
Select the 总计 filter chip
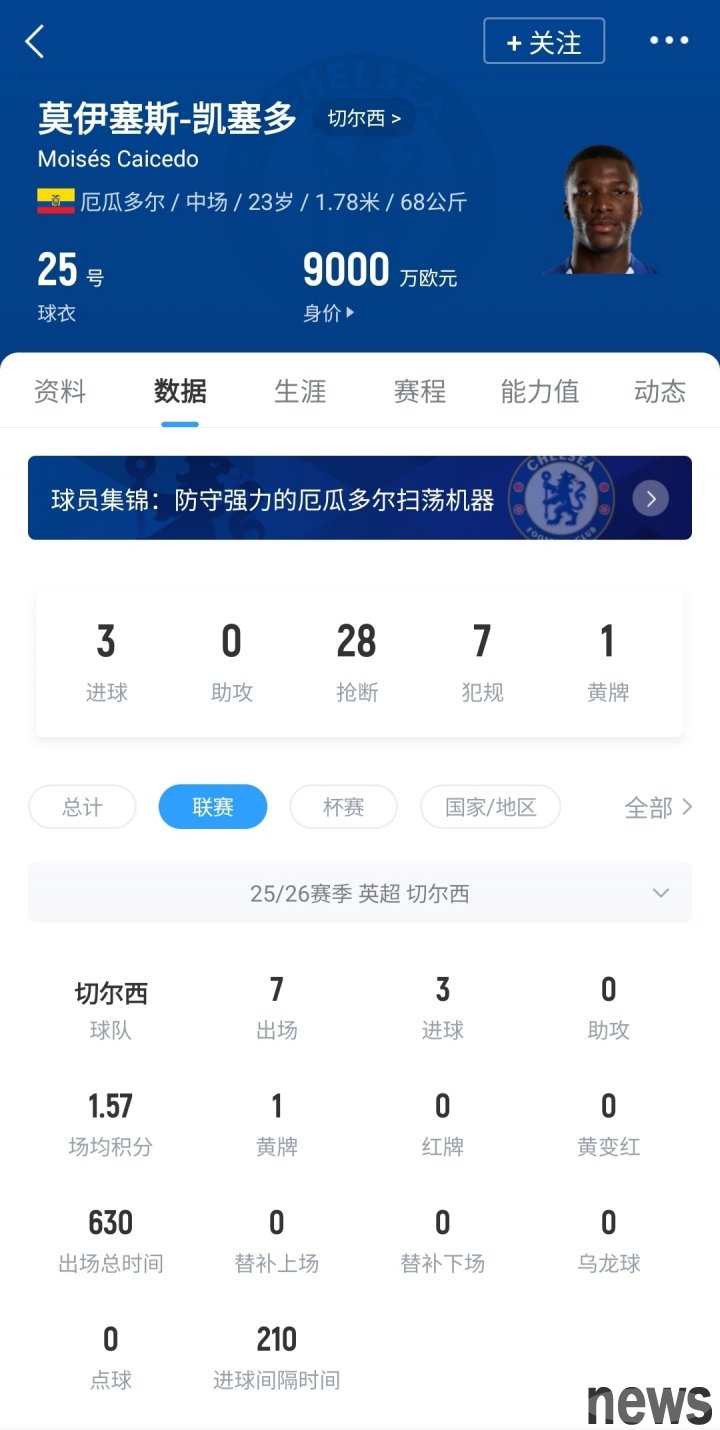[82, 807]
